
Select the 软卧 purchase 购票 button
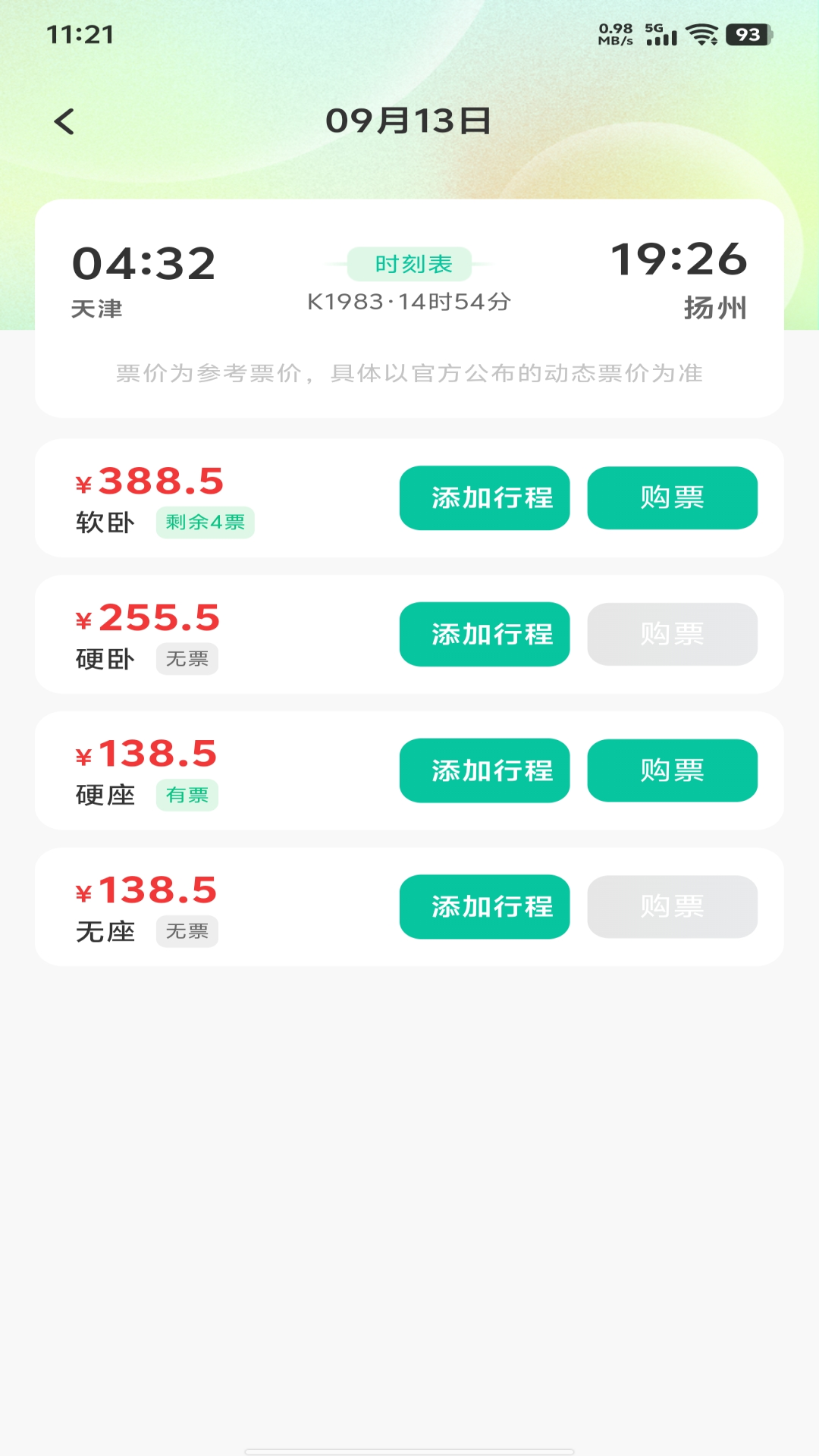pyautogui.click(x=672, y=497)
